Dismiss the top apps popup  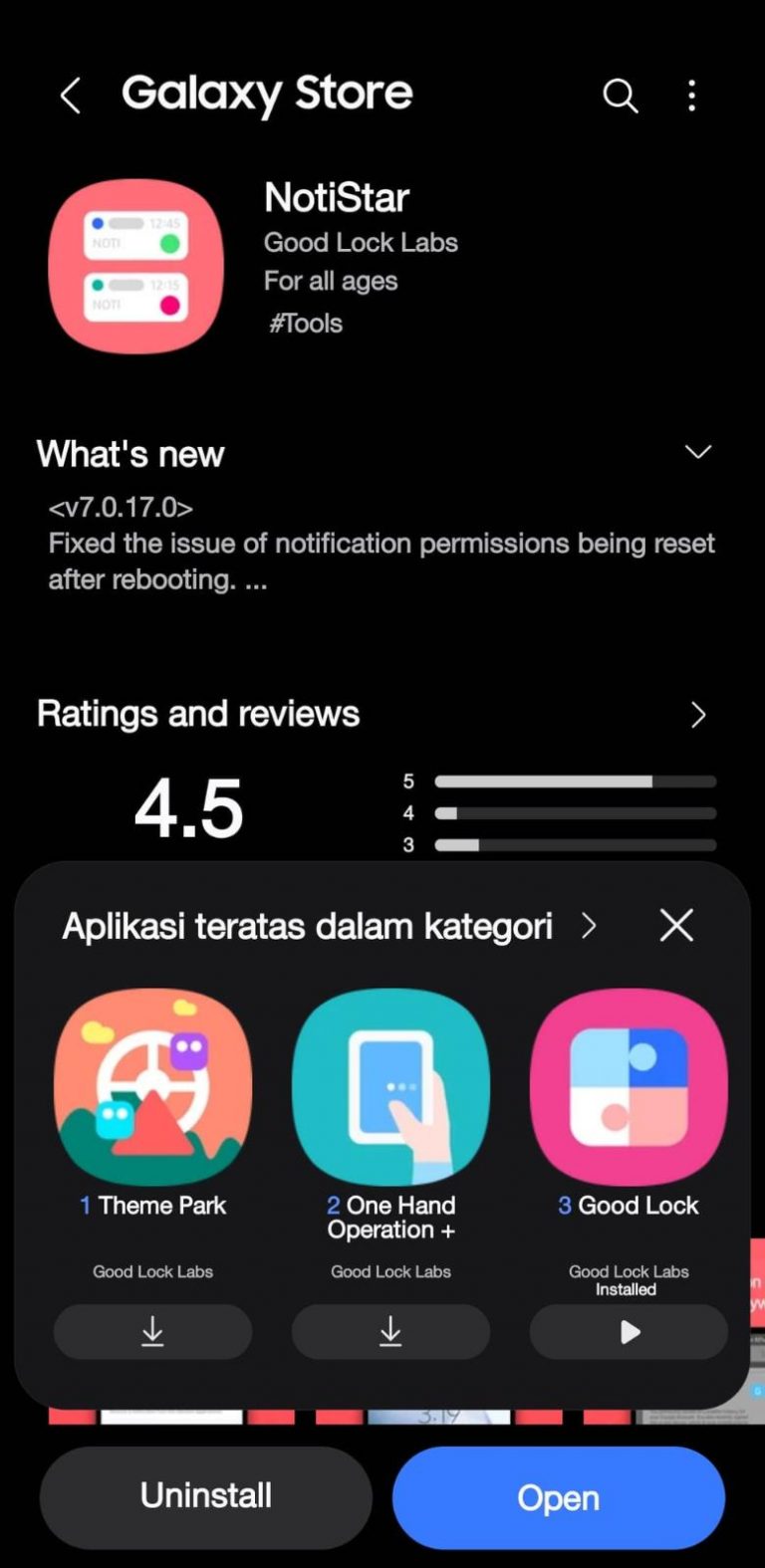[x=676, y=926]
